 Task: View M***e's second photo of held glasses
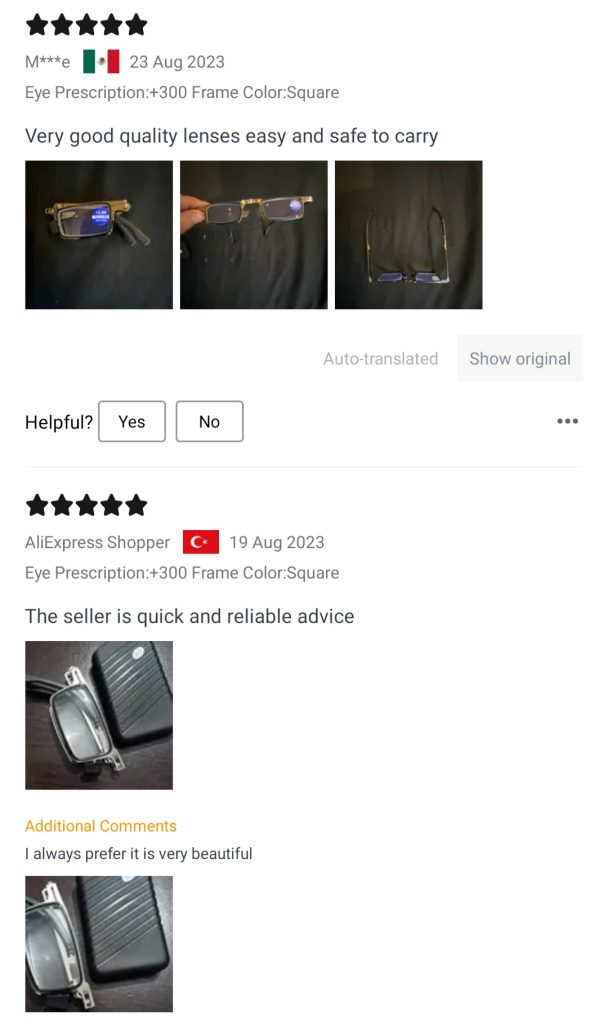coord(254,235)
